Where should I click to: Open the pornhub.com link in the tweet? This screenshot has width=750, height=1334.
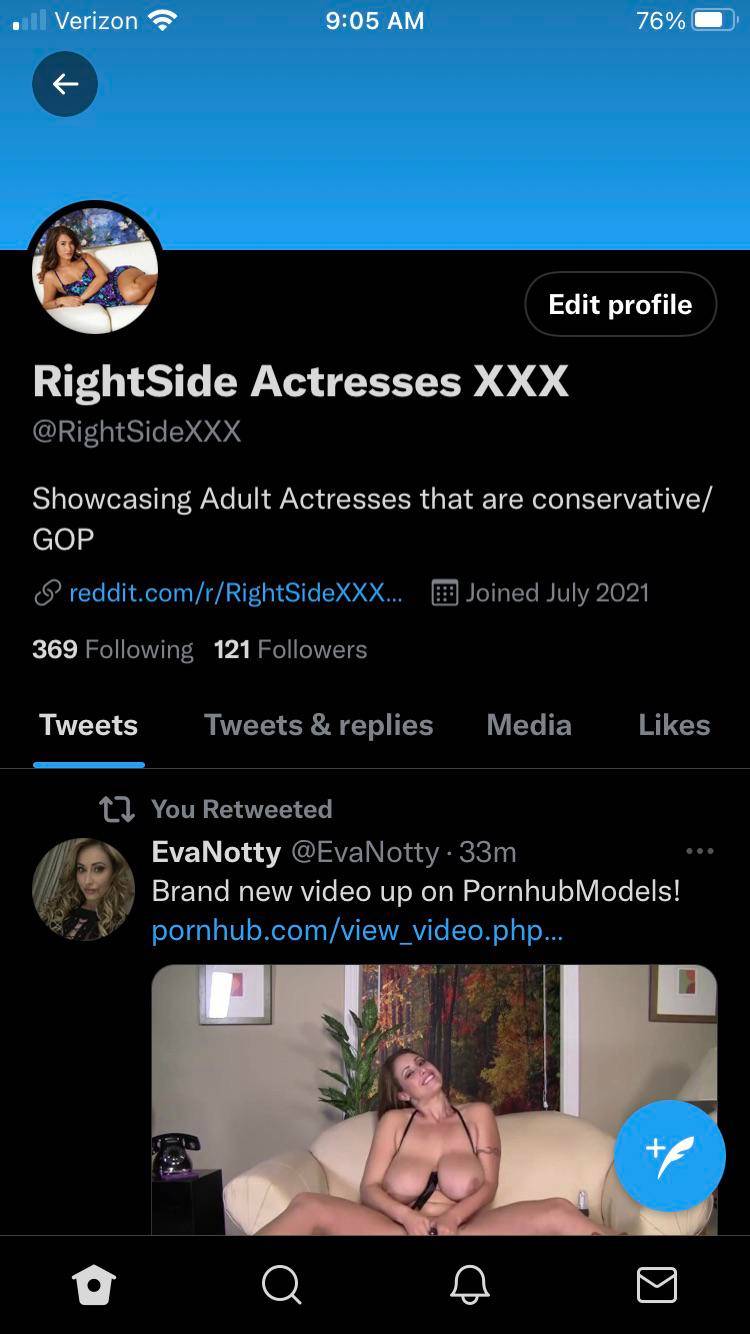(x=357, y=931)
